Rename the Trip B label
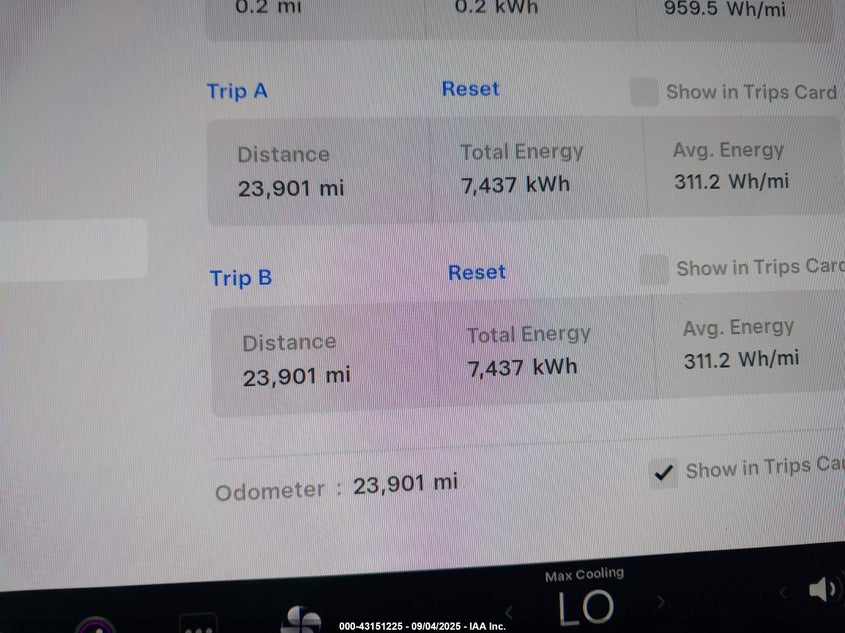The height and width of the screenshot is (633, 845). click(x=240, y=278)
